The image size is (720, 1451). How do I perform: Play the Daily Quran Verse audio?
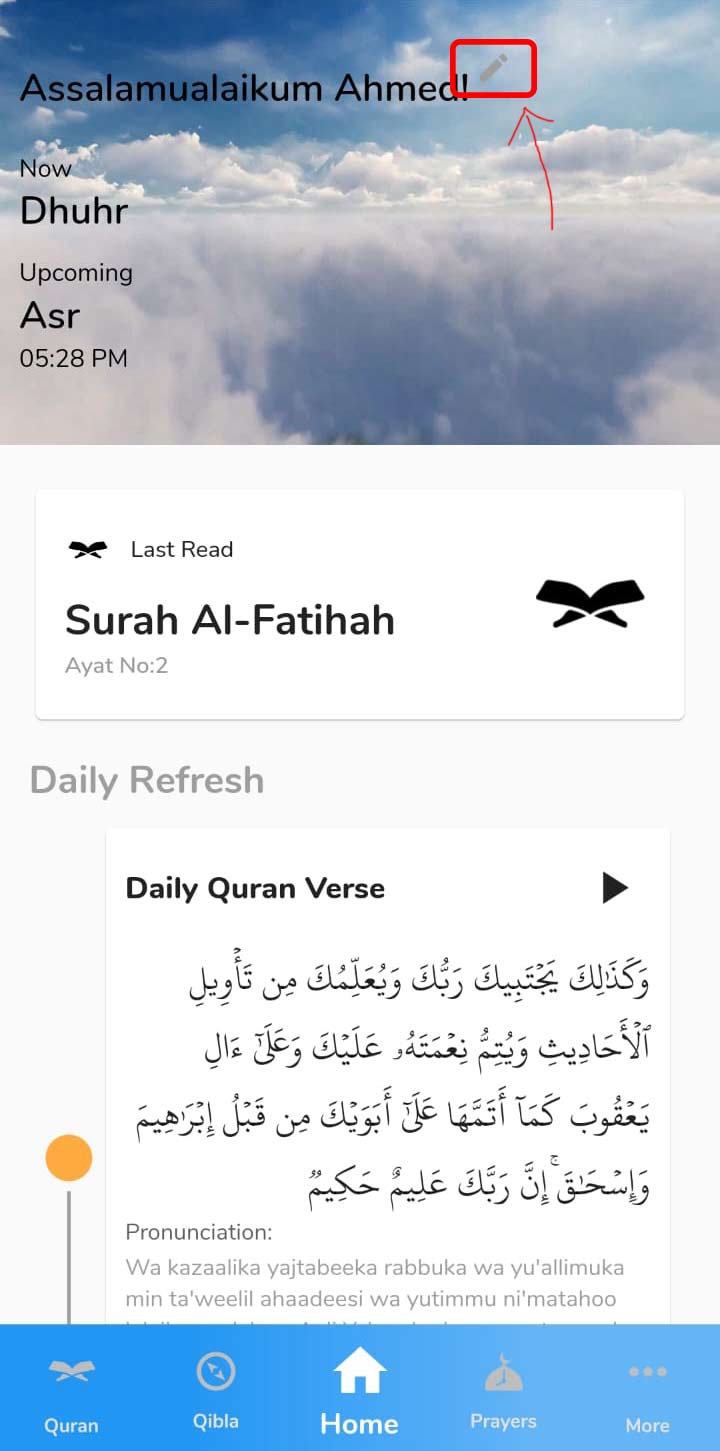tap(615, 887)
